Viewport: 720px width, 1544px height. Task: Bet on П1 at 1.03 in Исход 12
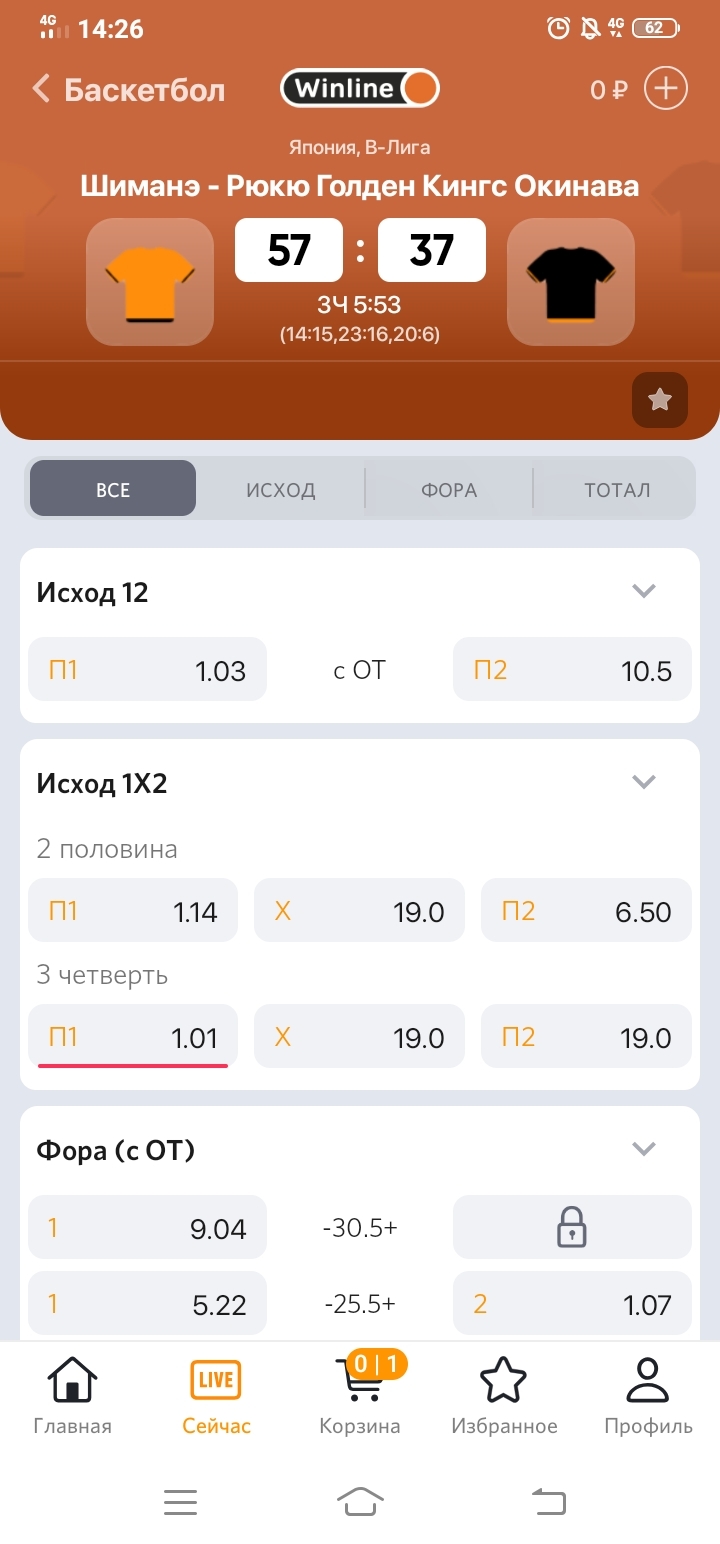148,669
